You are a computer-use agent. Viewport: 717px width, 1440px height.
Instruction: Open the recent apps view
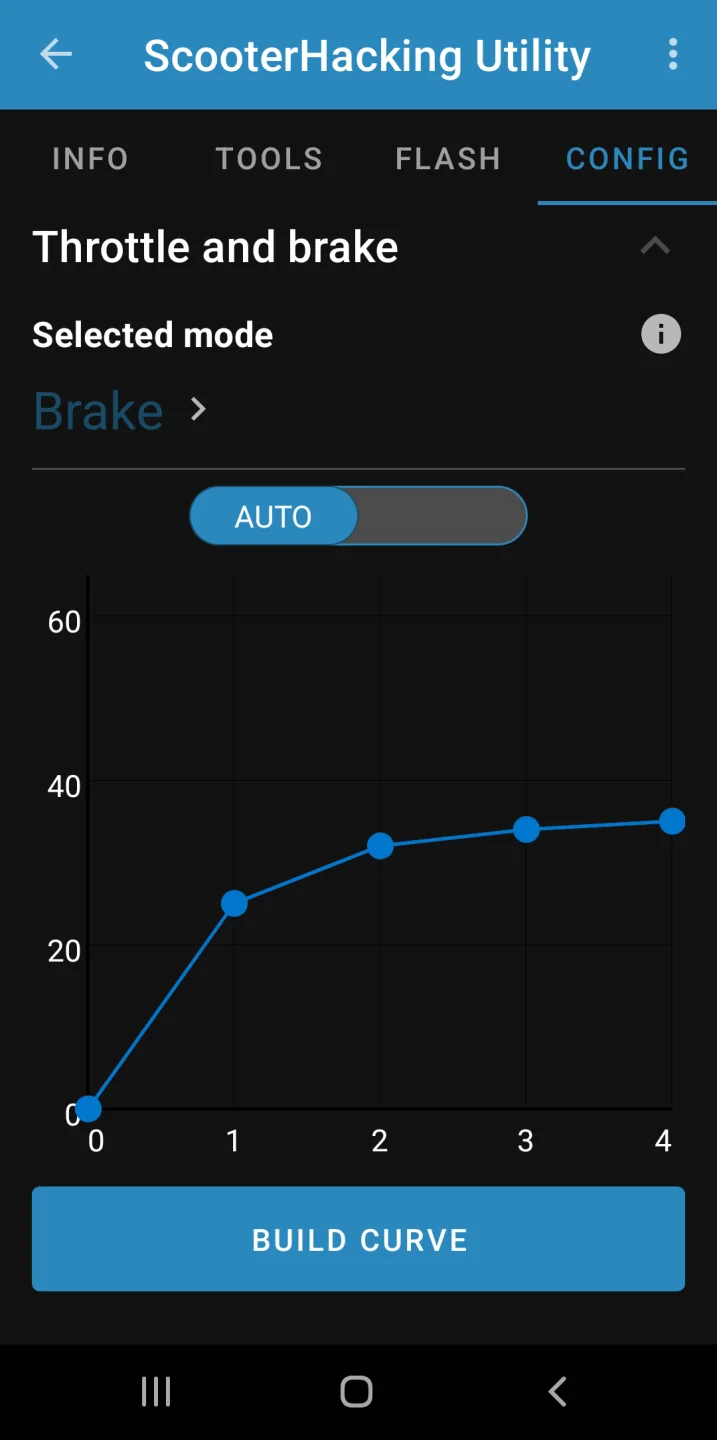(x=156, y=1391)
